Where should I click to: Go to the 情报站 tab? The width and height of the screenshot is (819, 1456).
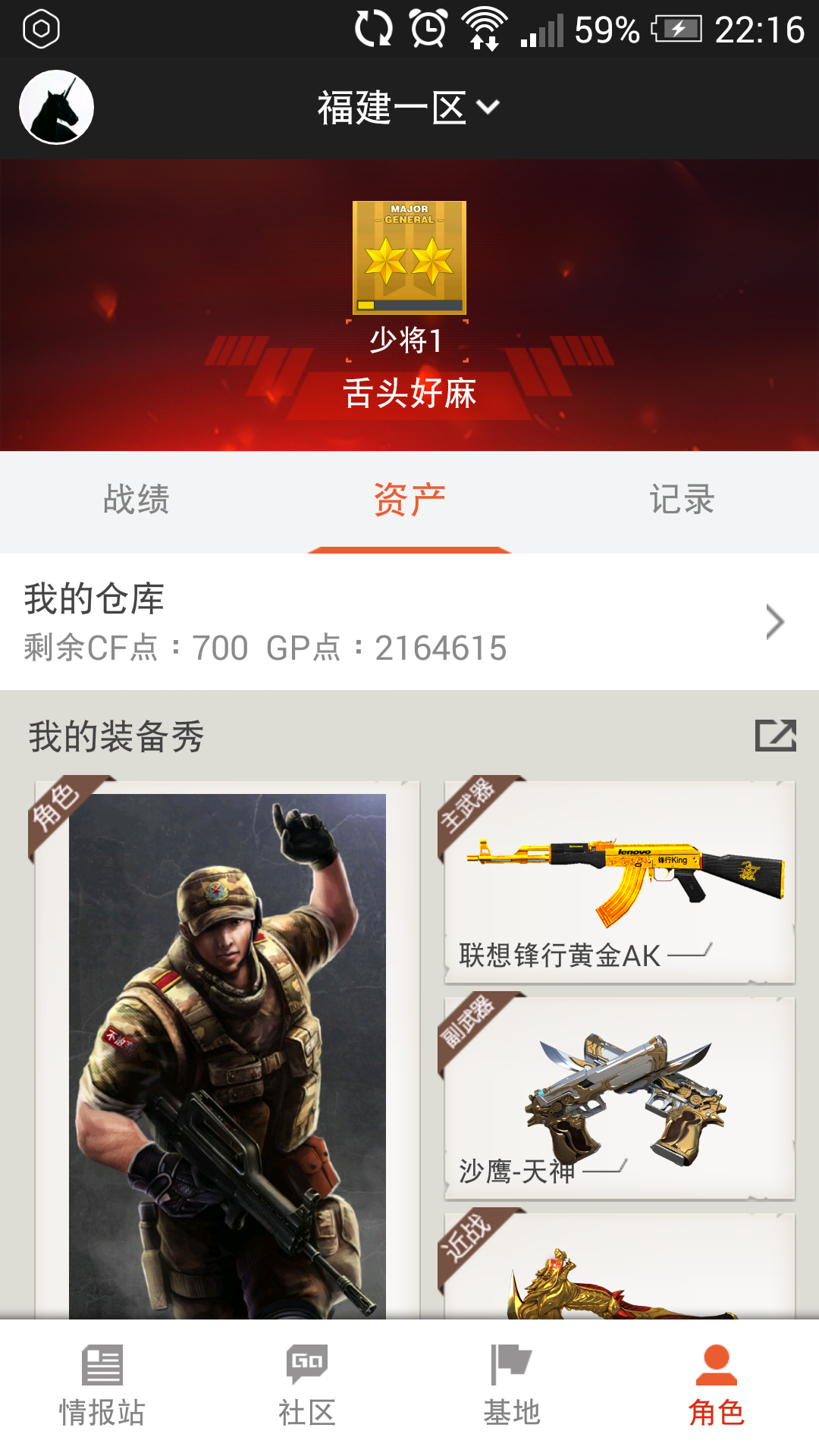click(102, 1387)
